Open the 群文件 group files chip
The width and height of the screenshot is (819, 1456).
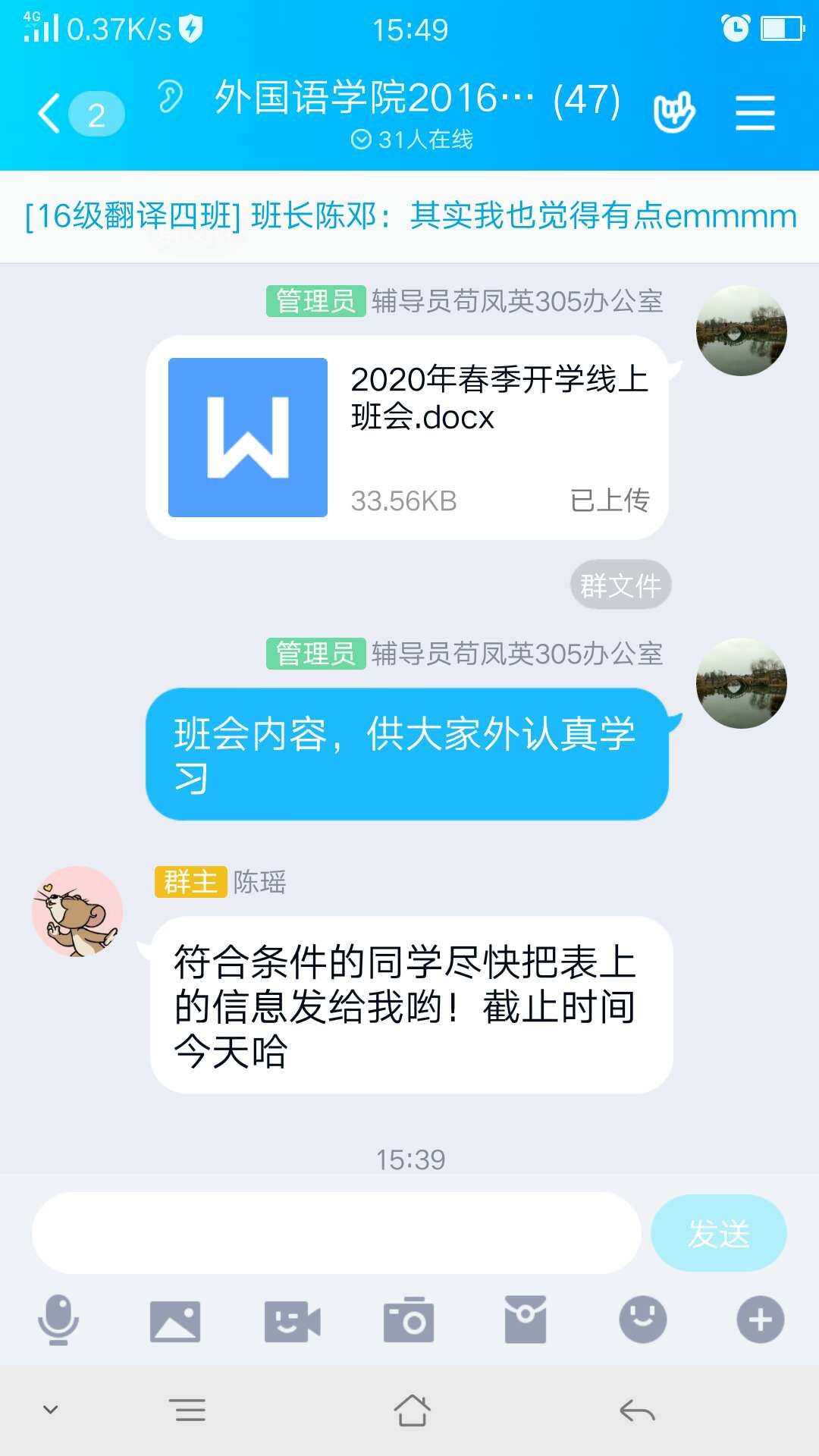coord(620,585)
